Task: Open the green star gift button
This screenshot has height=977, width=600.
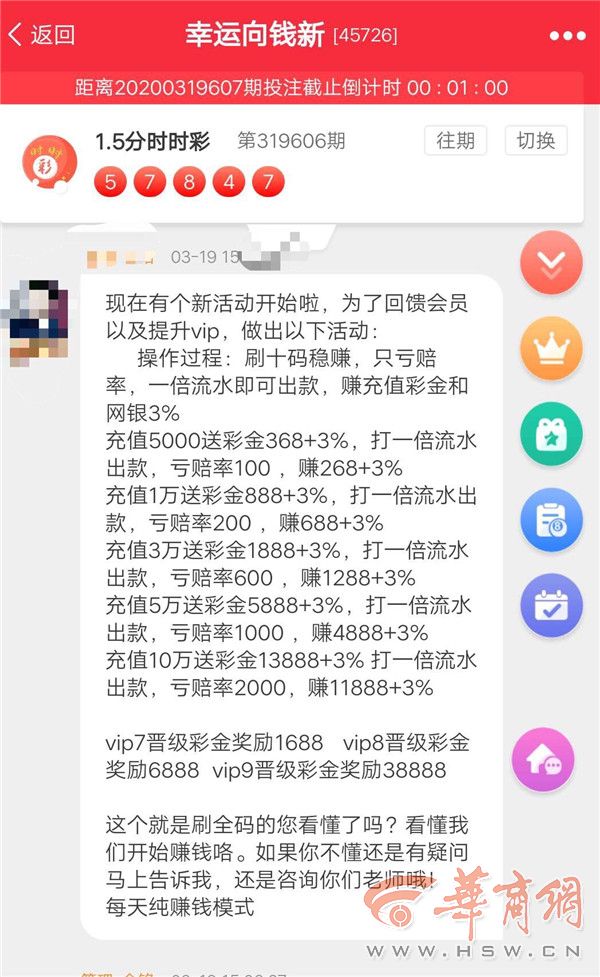Action: pyautogui.click(x=551, y=434)
